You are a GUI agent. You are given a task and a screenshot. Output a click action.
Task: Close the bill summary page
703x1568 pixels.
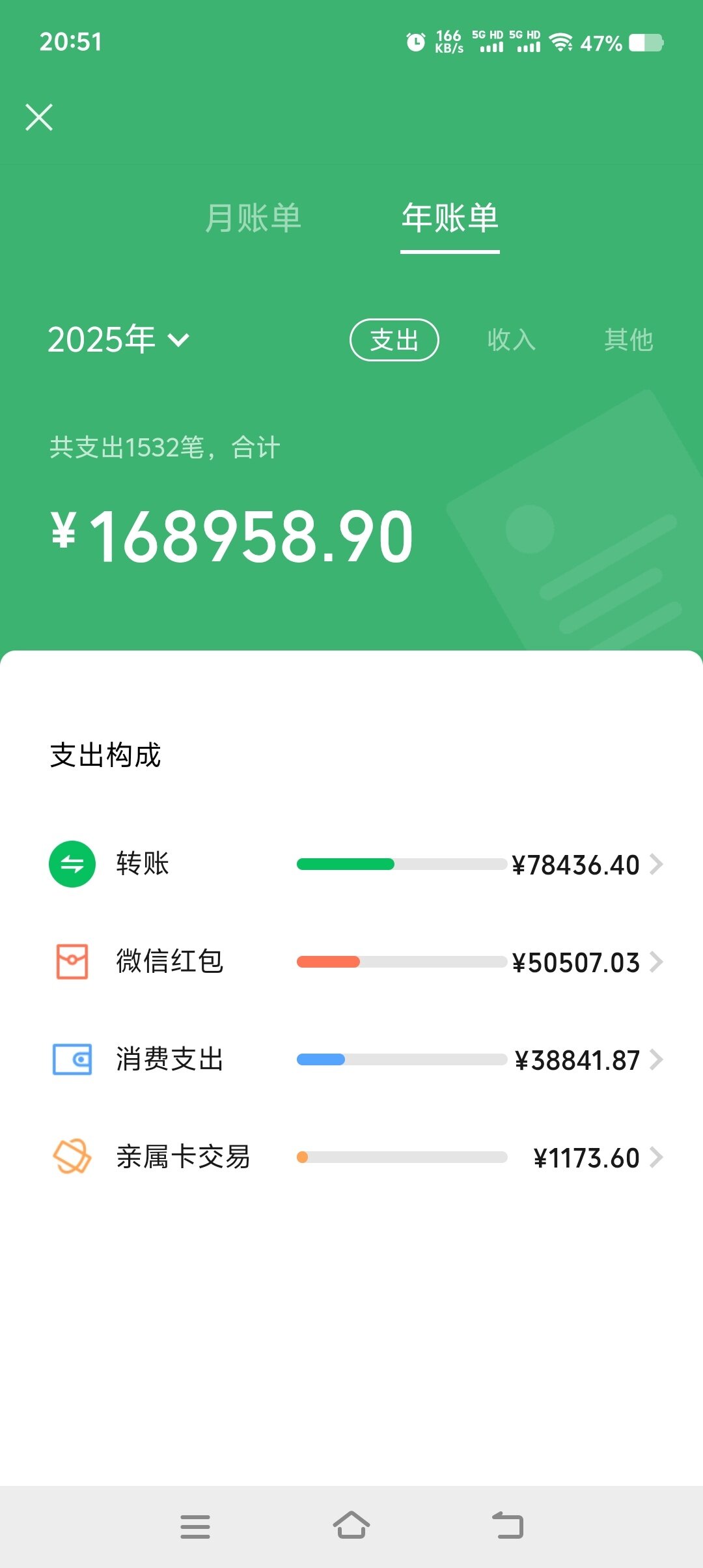[x=39, y=118]
